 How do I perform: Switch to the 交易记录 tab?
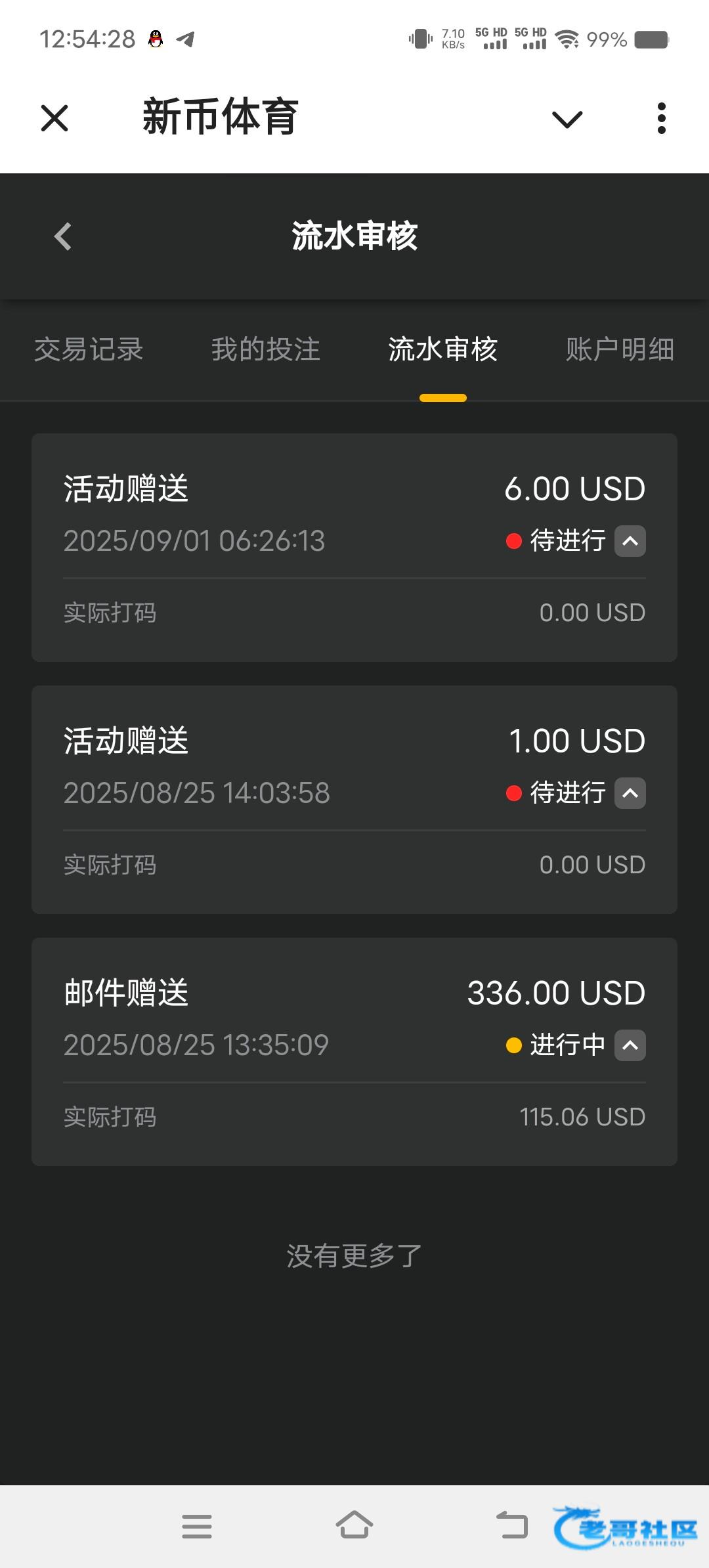pyautogui.click(x=89, y=349)
